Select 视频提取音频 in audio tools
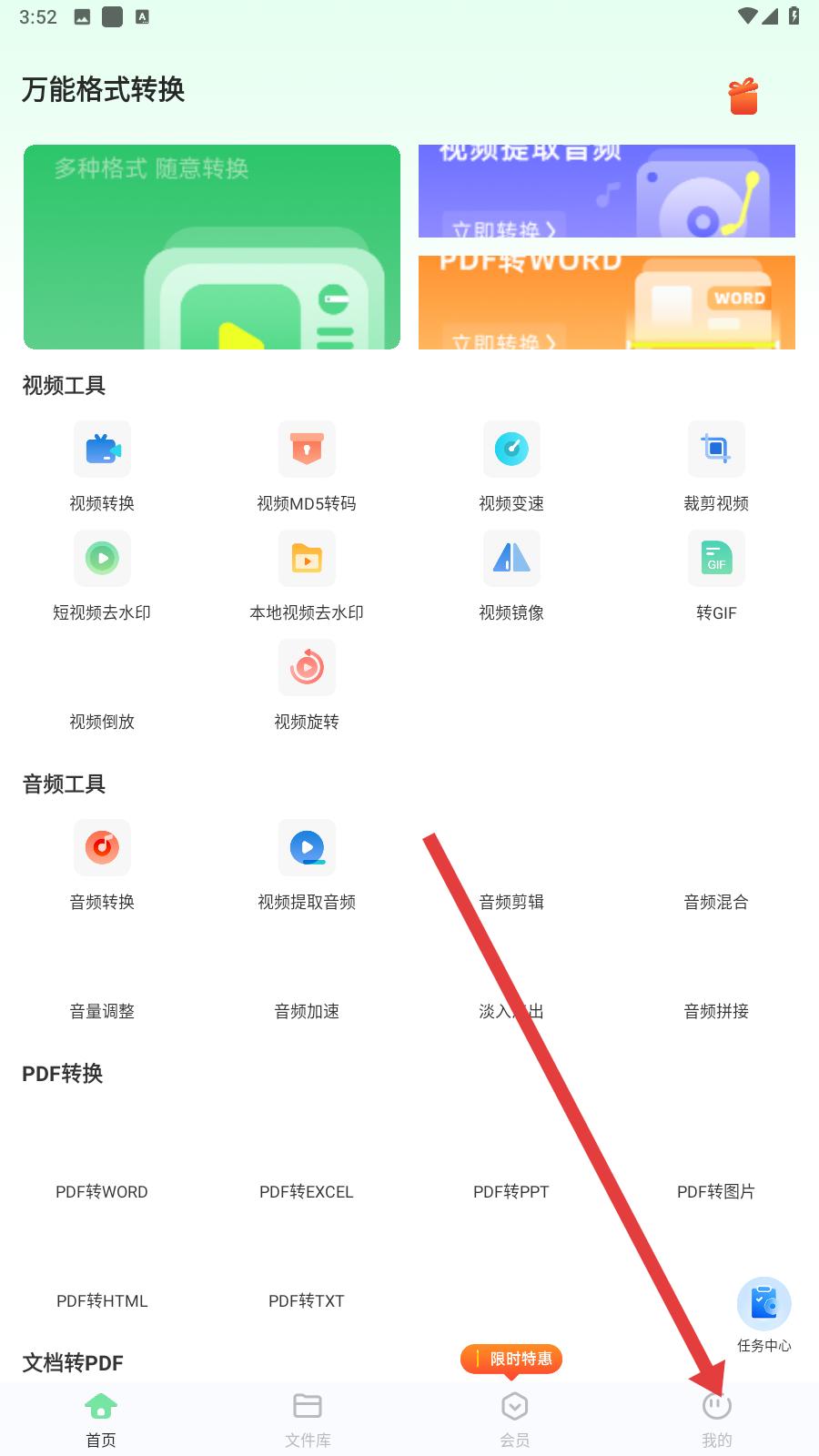The height and width of the screenshot is (1456, 819). coord(307,865)
